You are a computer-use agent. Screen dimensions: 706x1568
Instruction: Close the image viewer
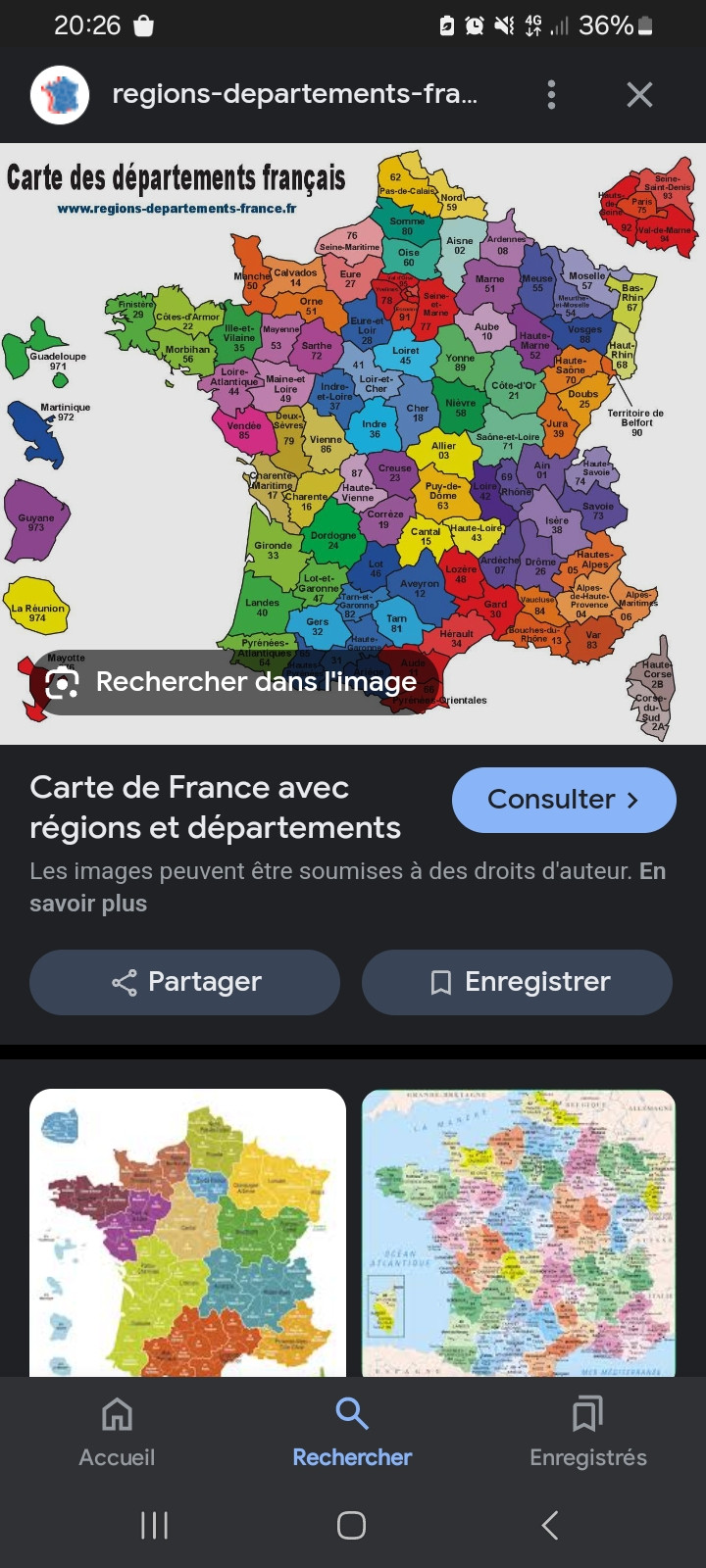[x=639, y=95]
